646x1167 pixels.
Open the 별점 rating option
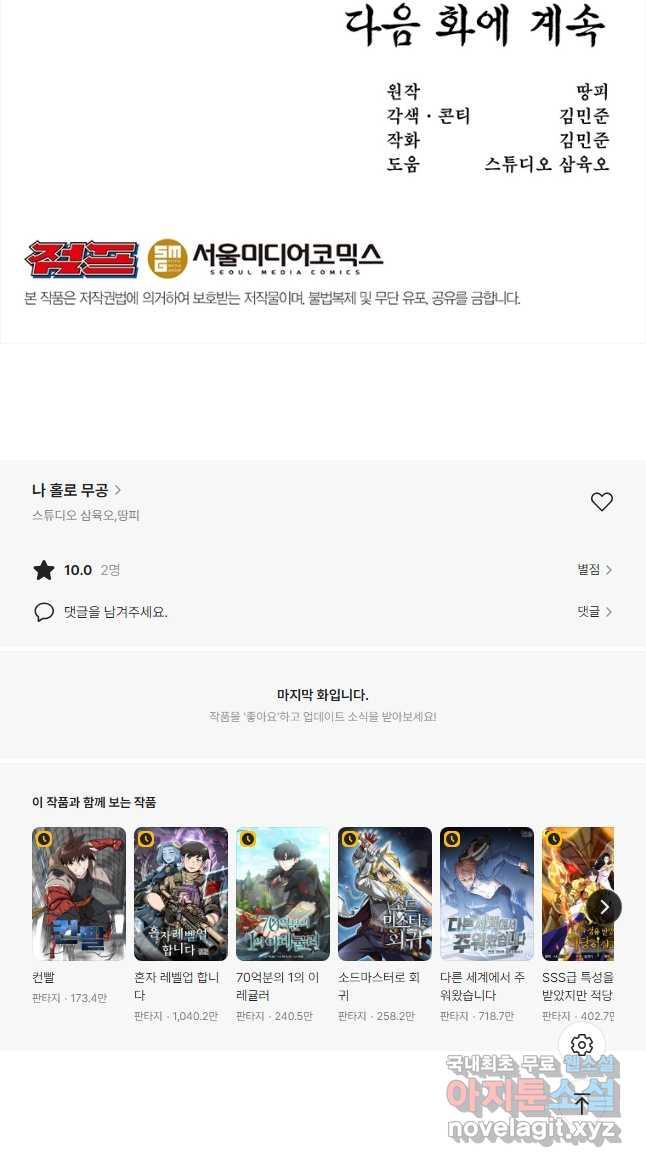pyautogui.click(x=594, y=569)
